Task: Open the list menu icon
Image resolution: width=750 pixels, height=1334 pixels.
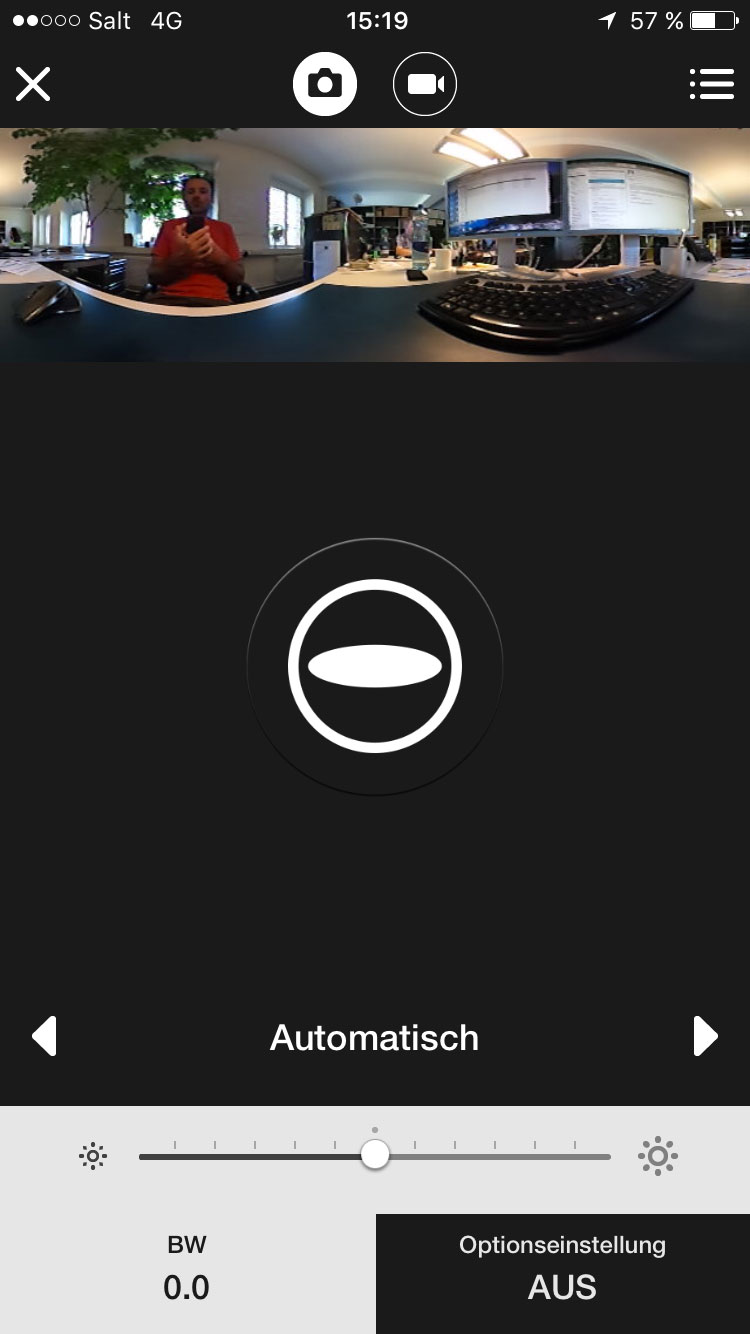Action: [711, 85]
